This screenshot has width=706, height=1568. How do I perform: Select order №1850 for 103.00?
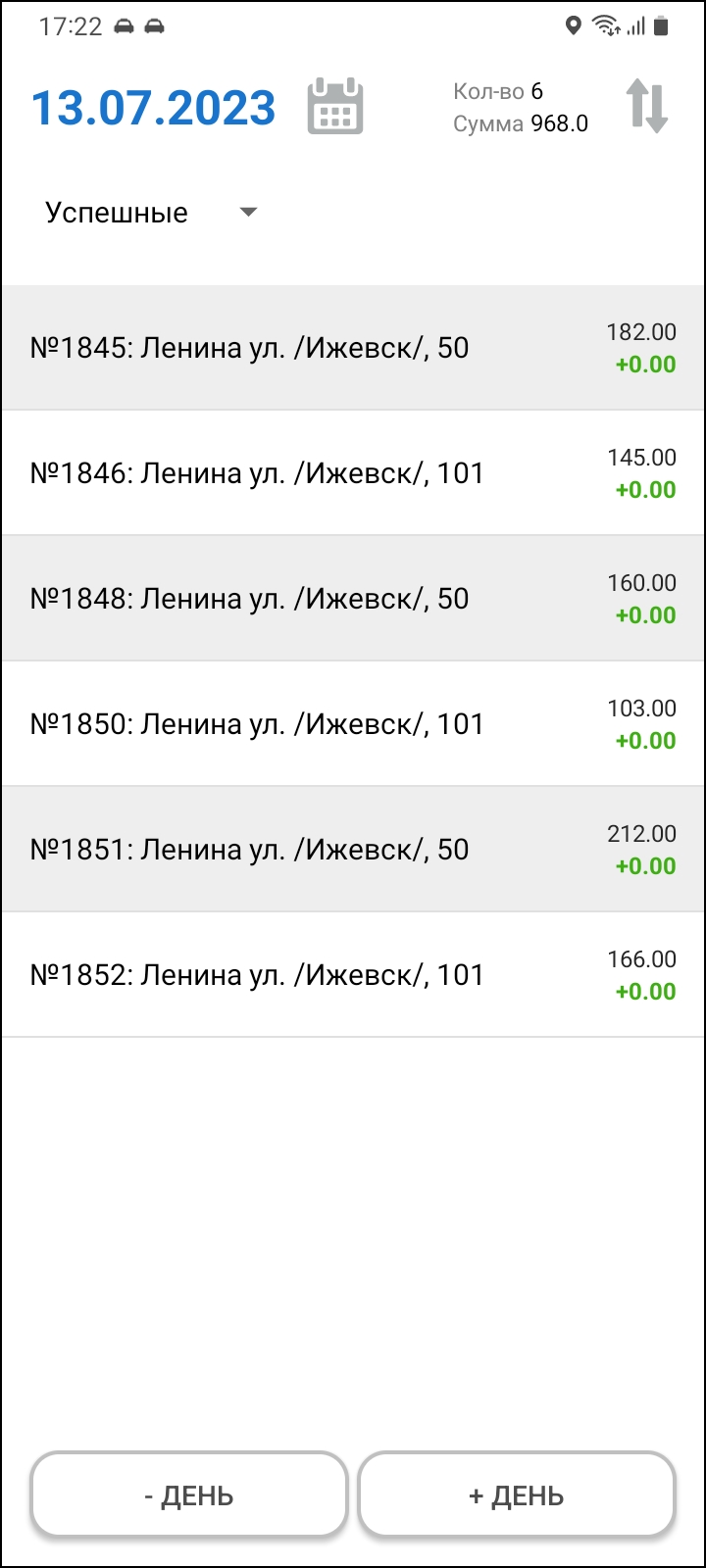tap(353, 724)
